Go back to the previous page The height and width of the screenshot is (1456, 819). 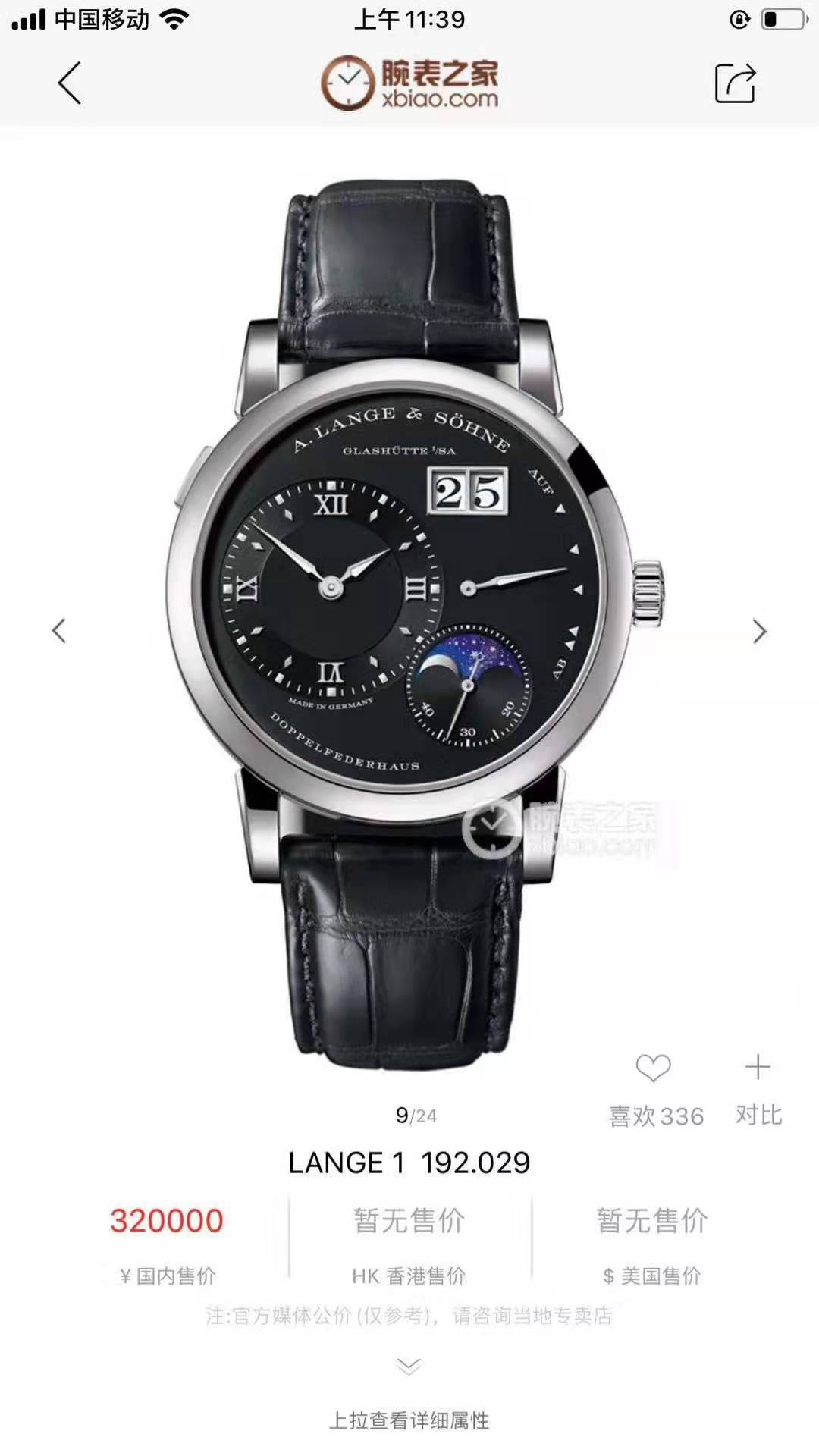click(69, 83)
